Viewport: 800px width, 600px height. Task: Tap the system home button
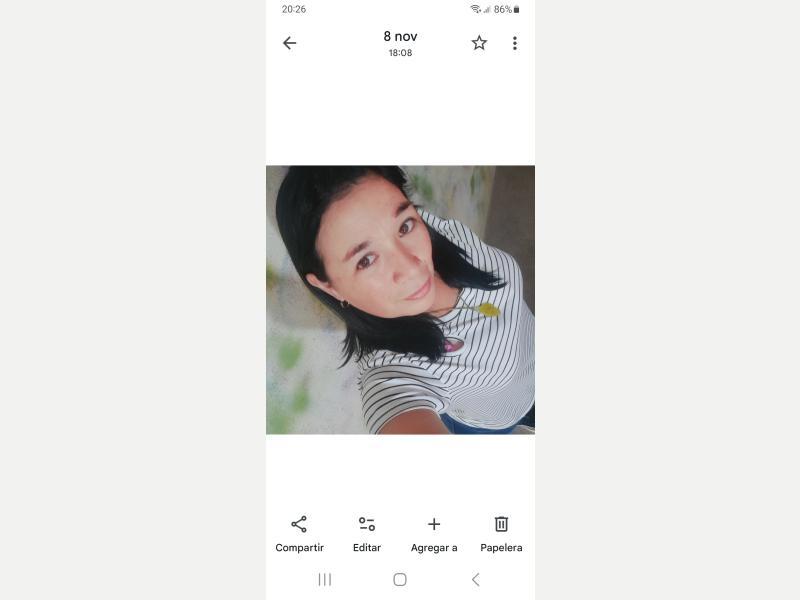pyautogui.click(x=400, y=579)
